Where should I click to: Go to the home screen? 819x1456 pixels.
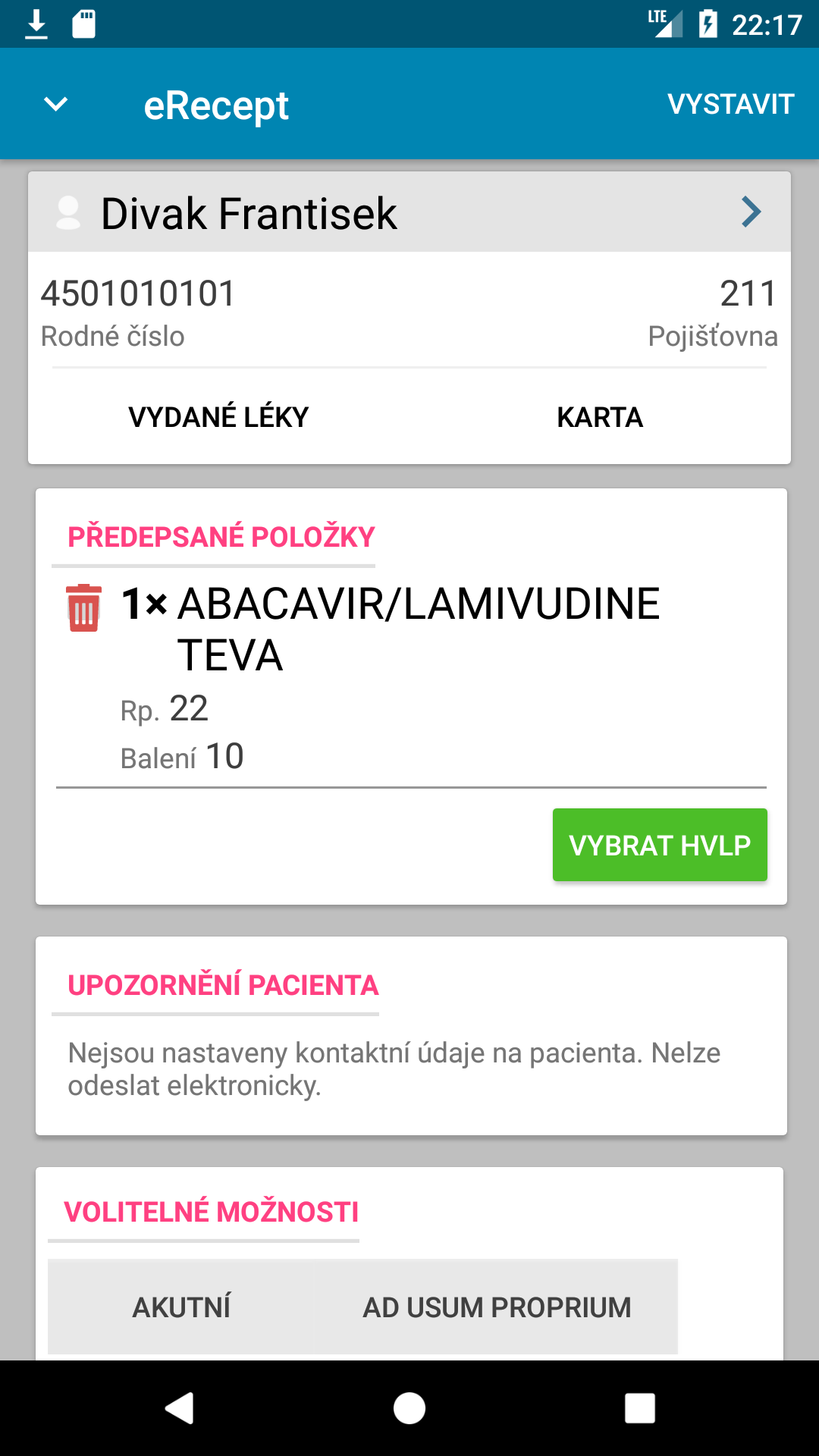coord(409,1408)
